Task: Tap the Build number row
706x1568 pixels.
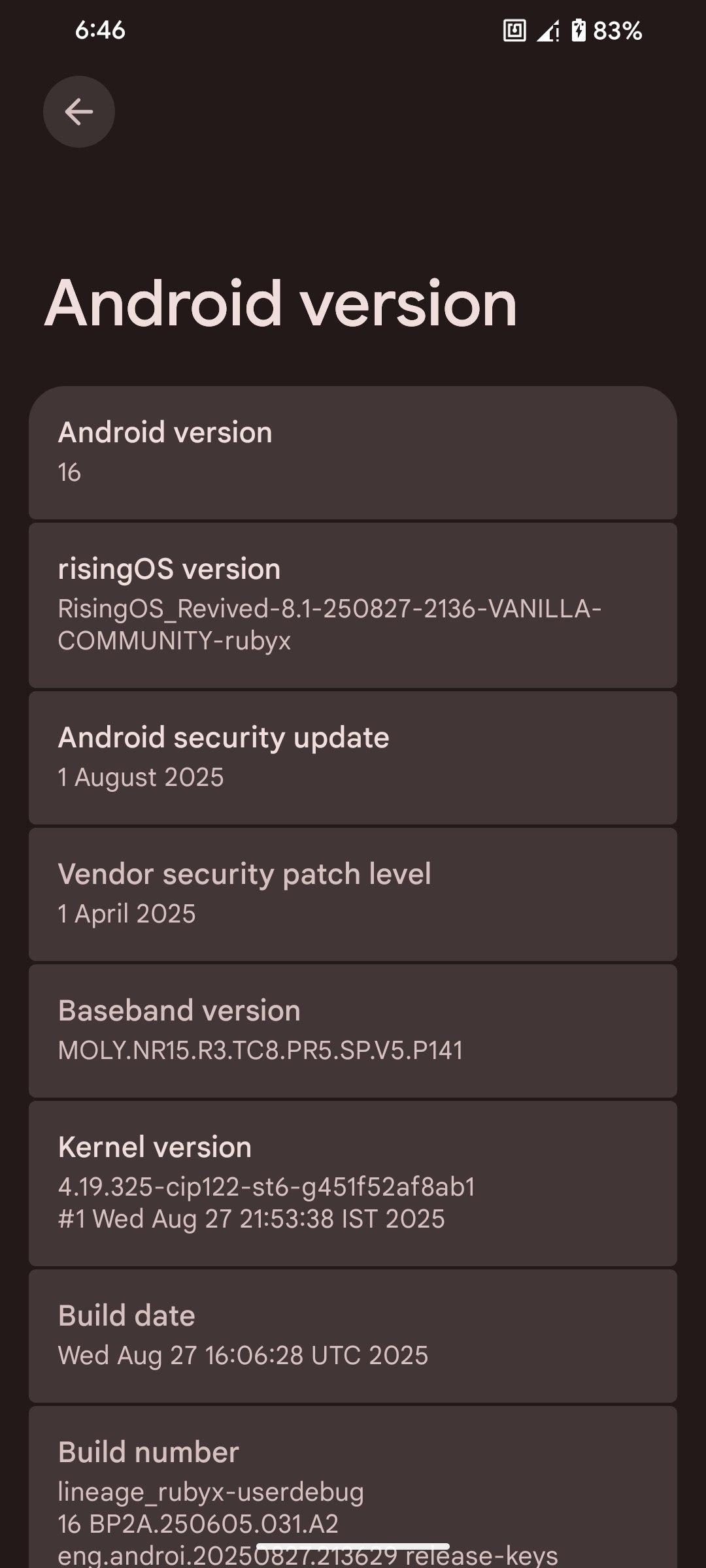Action: tap(353, 1487)
